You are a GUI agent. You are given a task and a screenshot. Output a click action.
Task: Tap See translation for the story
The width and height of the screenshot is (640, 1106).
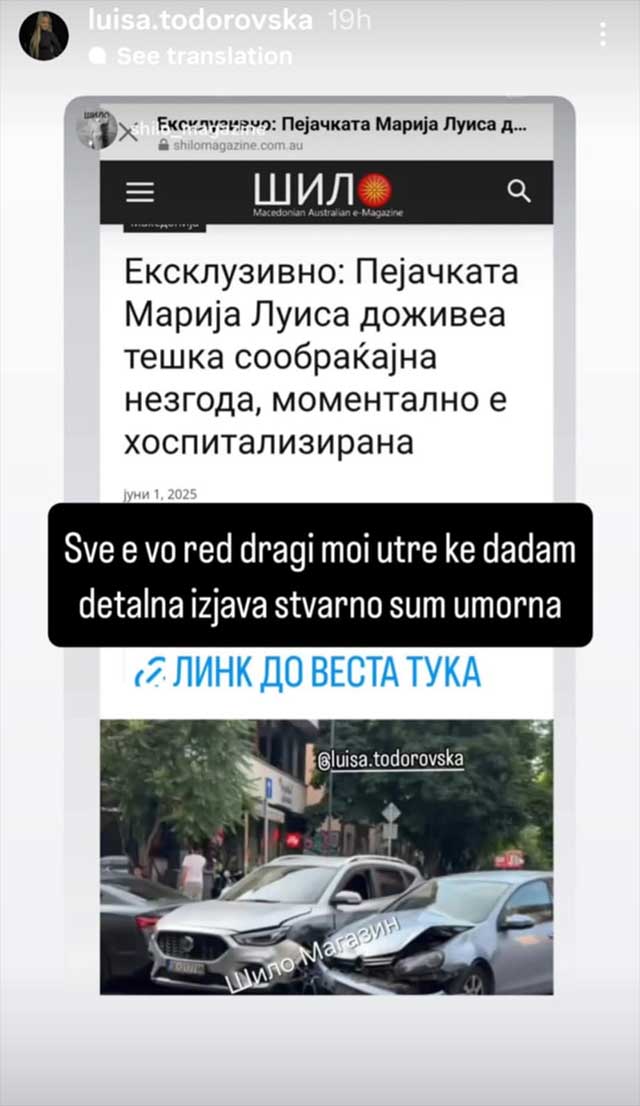(x=204, y=56)
